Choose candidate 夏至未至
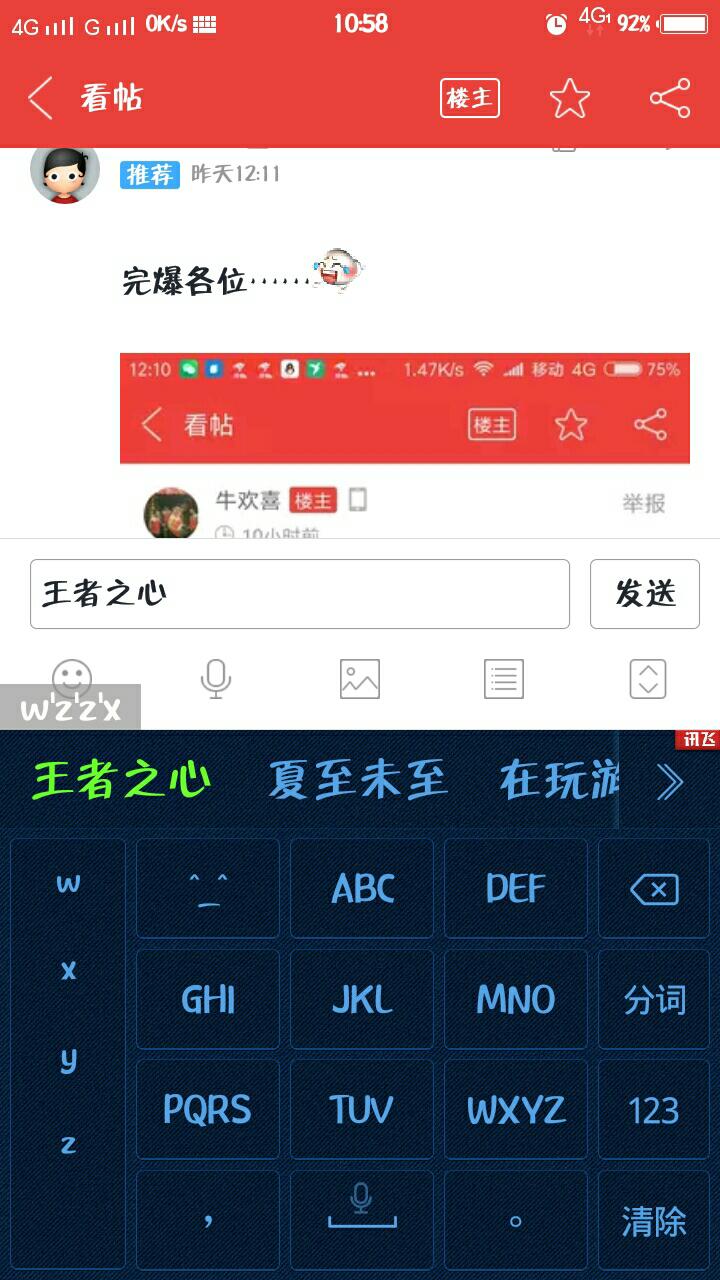Screen dimensions: 720x1280 coord(358,781)
